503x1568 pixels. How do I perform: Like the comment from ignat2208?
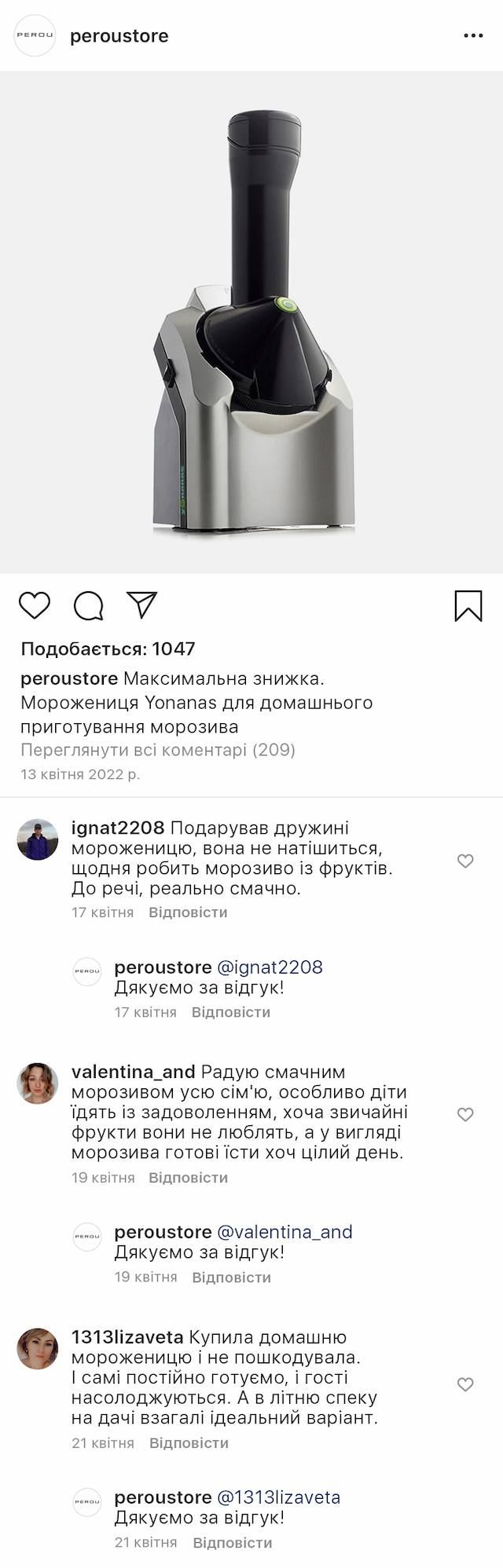pyautogui.click(x=465, y=861)
